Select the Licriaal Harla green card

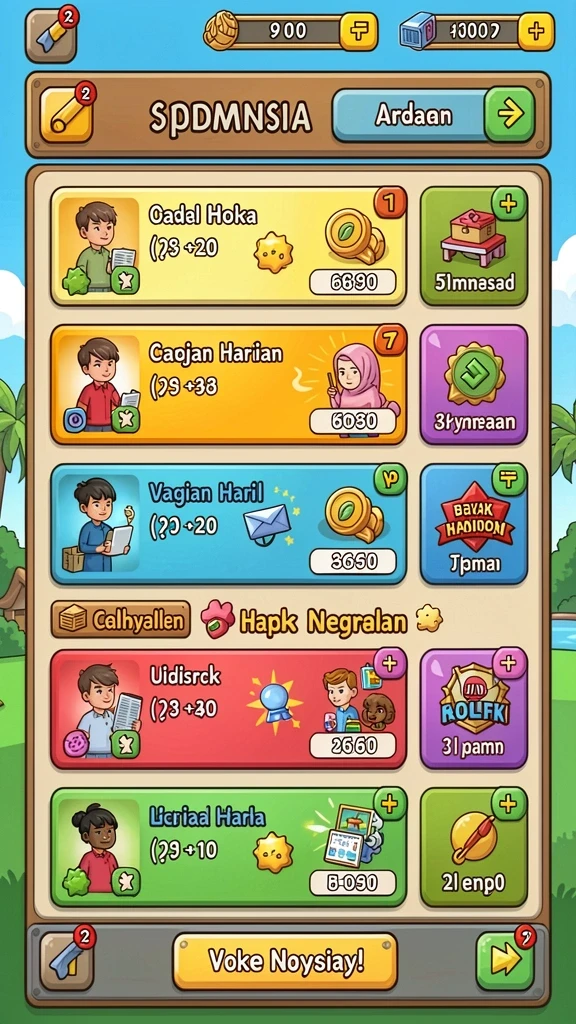[229, 847]
